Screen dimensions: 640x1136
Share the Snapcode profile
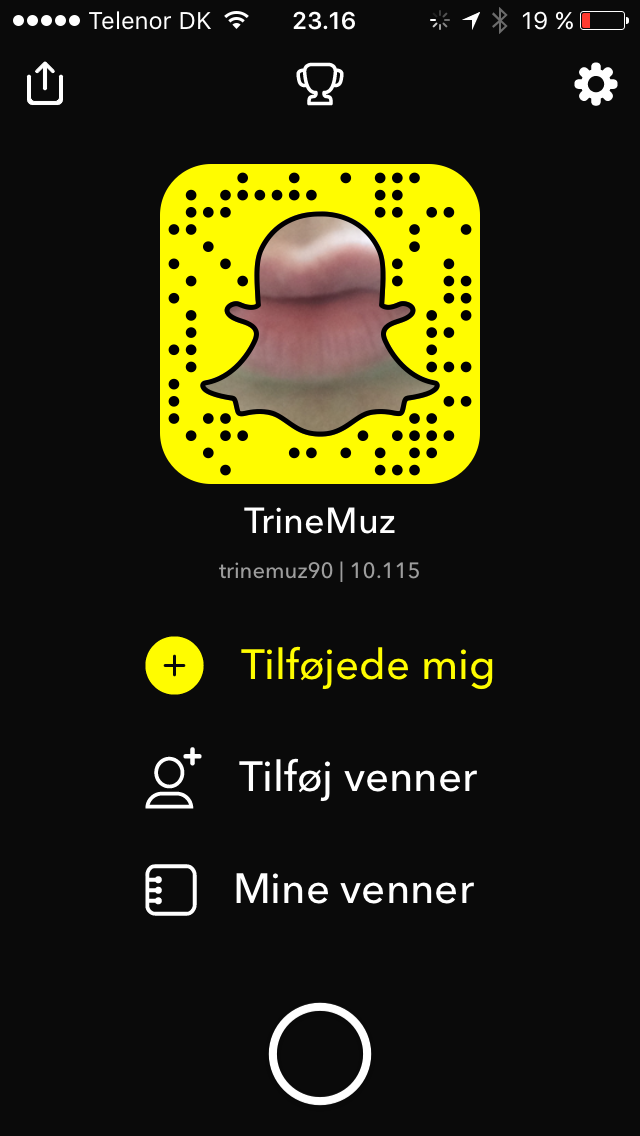[45, 84]
